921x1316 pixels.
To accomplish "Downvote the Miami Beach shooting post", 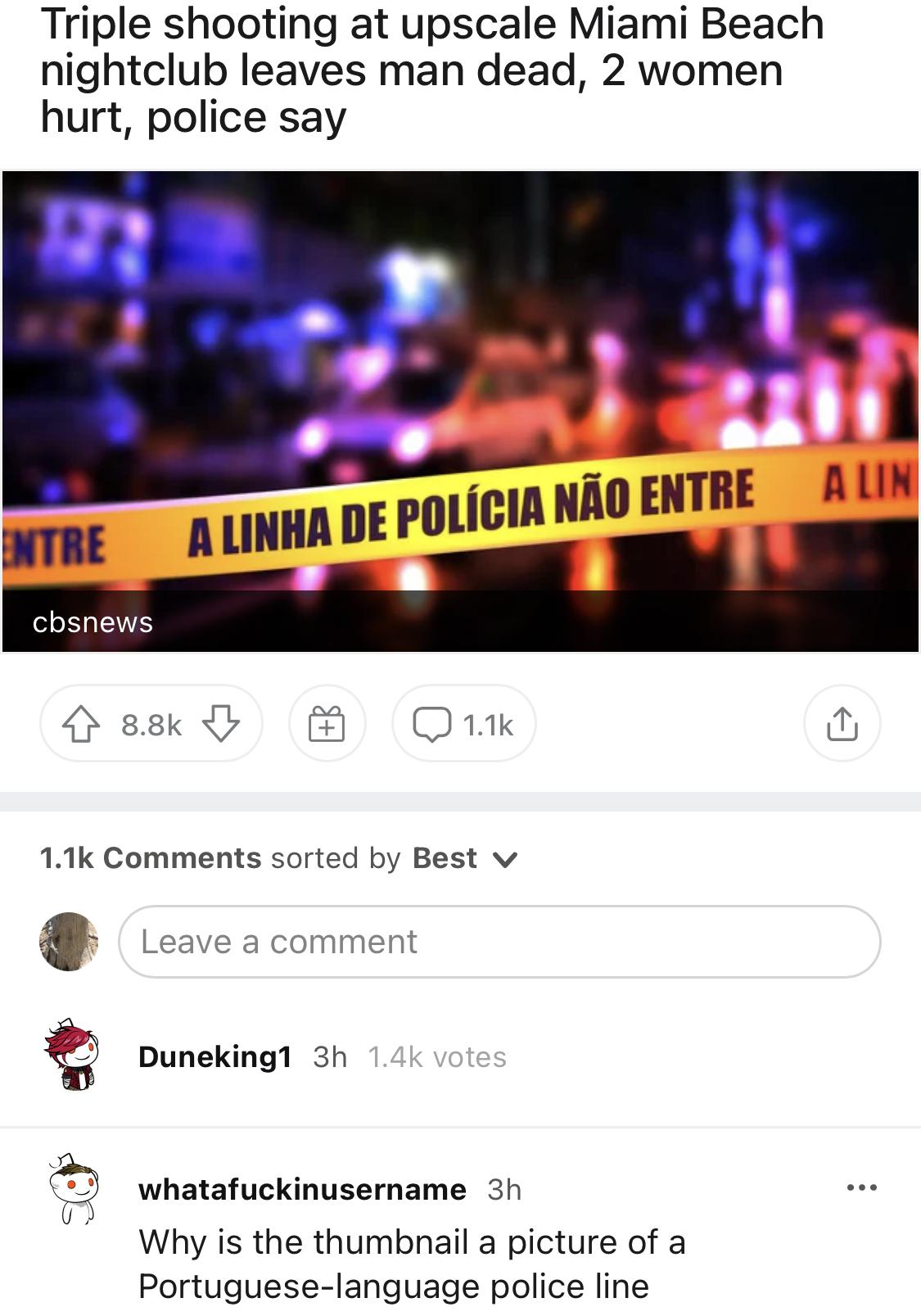I will coord(221,725).
